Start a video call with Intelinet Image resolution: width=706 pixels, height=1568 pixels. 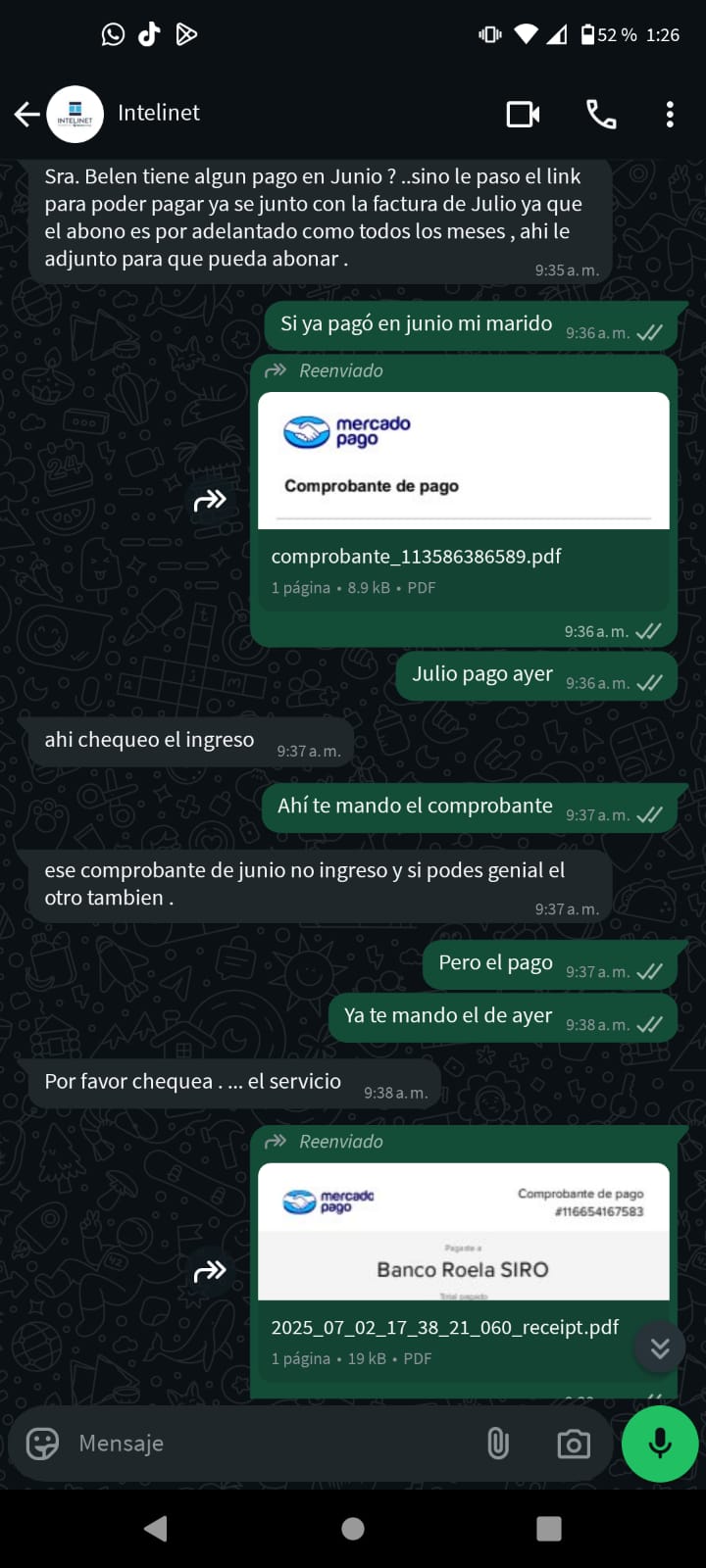pos(523,115)
